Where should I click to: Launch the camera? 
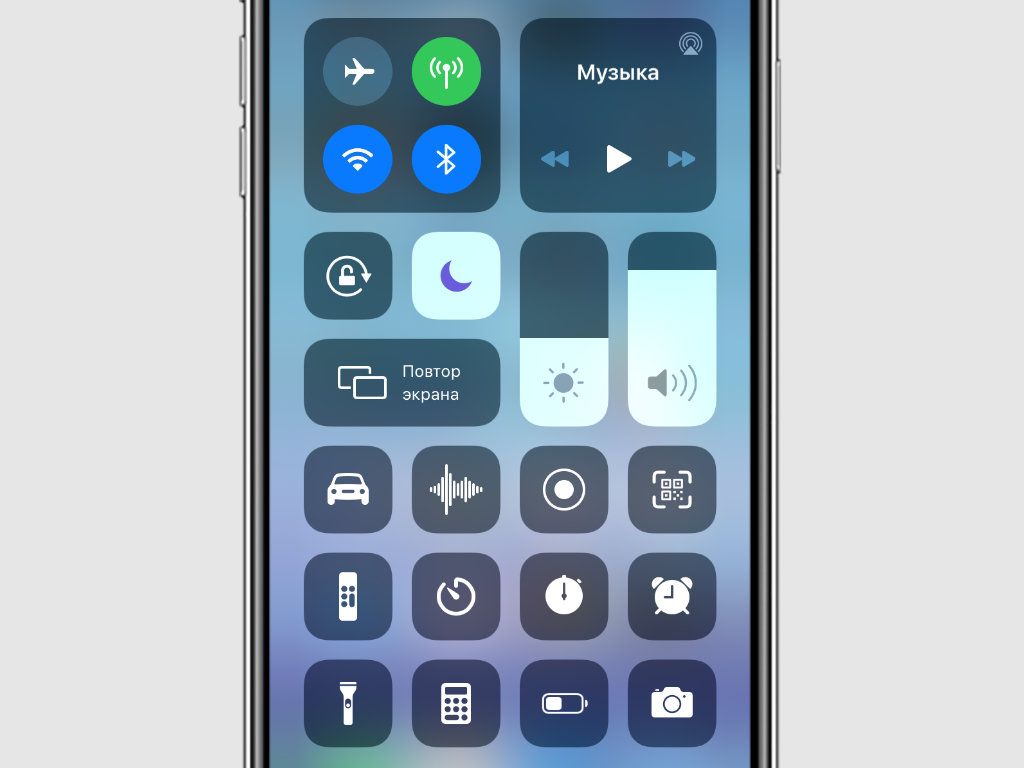(672, 703)
